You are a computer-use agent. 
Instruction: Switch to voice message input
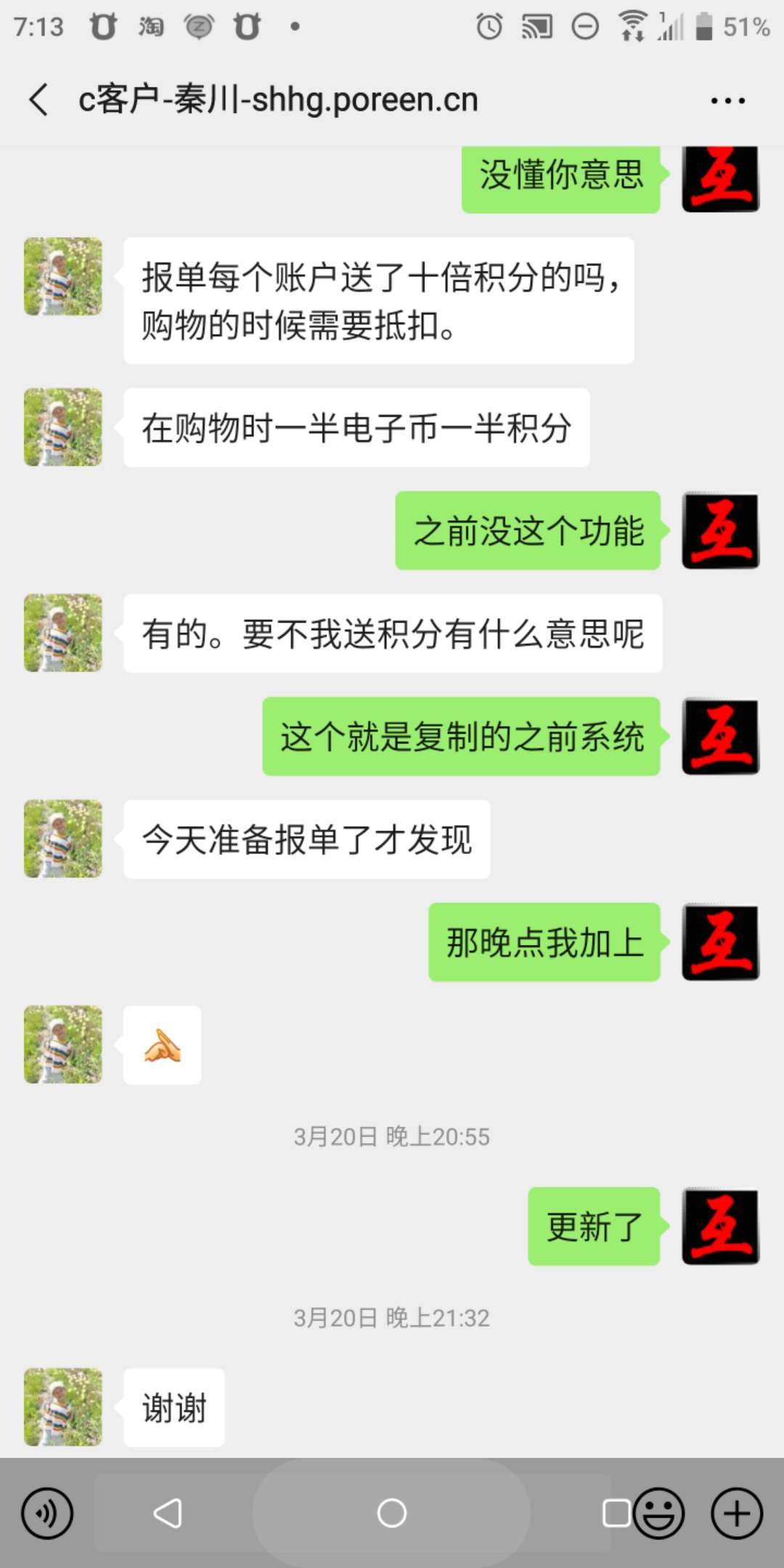[47, 1514]
